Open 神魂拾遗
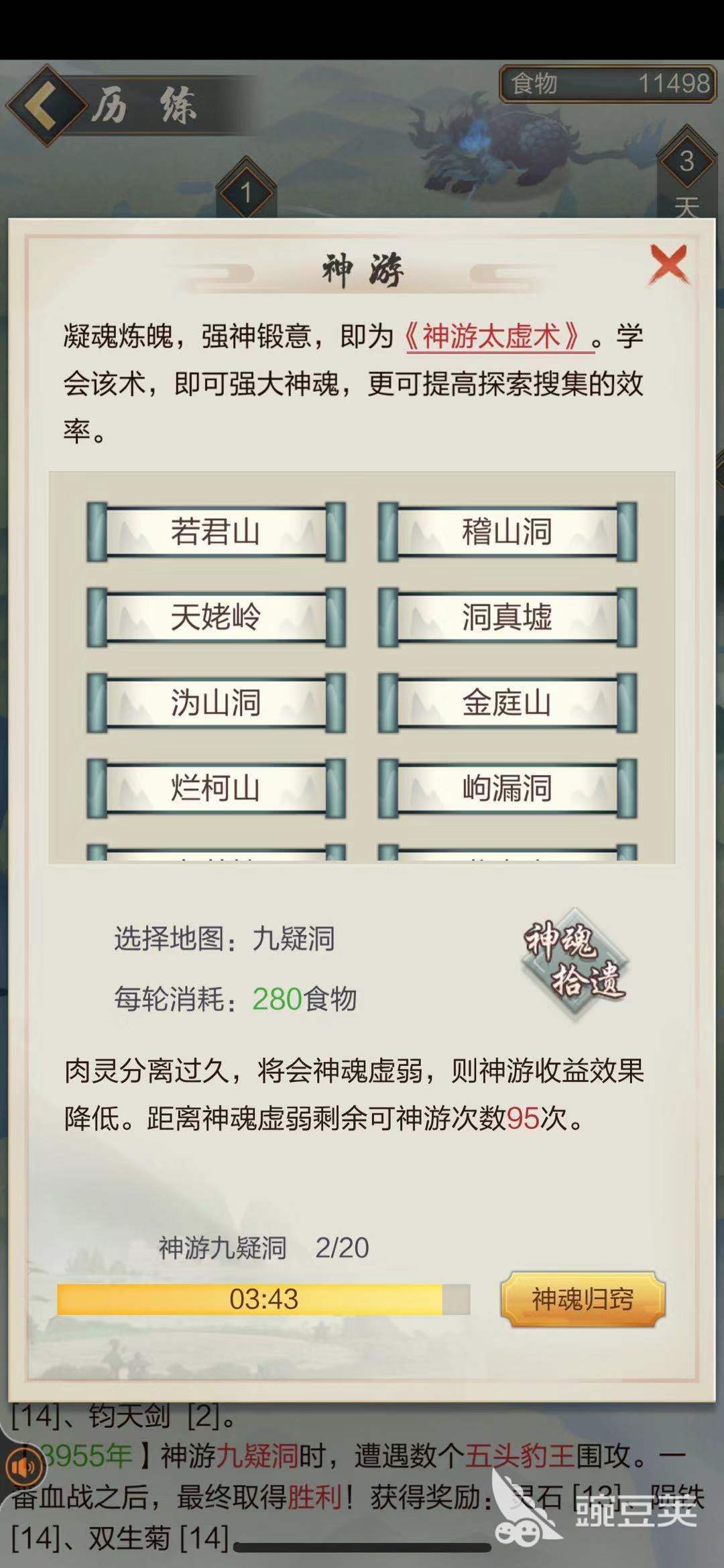Screen dimensions: 724x1568 [x=575, y=963]
